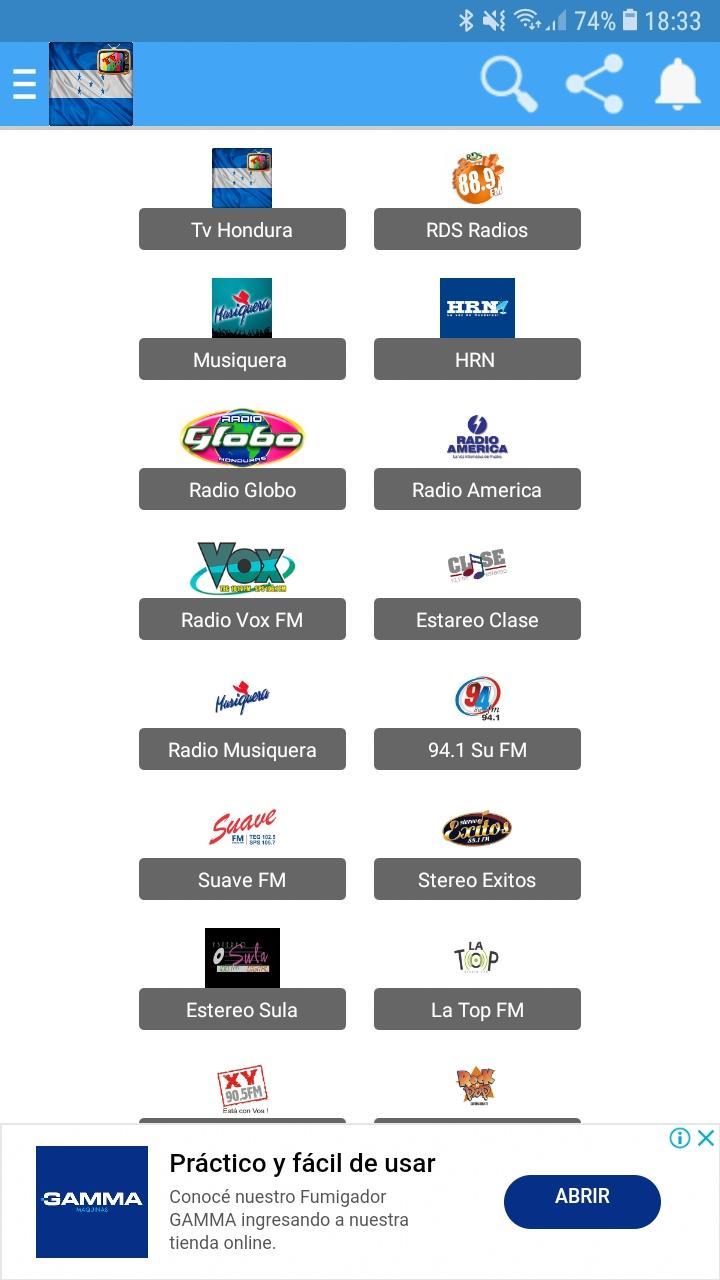The width and height of the screenshot is (720, 1280).
Task: Open Tv Hondura
Action: pos(242,229)
